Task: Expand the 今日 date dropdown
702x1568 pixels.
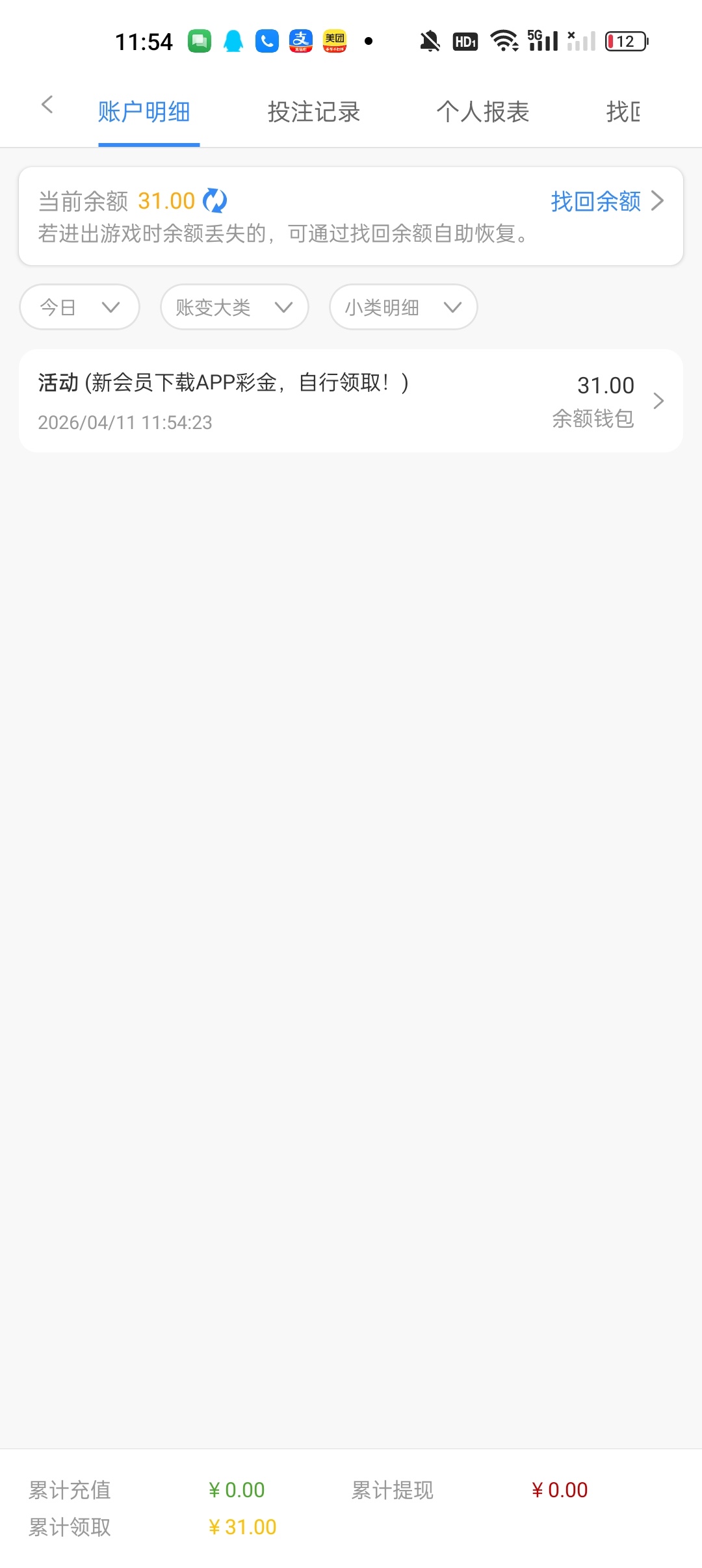Action: pos(79,307)
